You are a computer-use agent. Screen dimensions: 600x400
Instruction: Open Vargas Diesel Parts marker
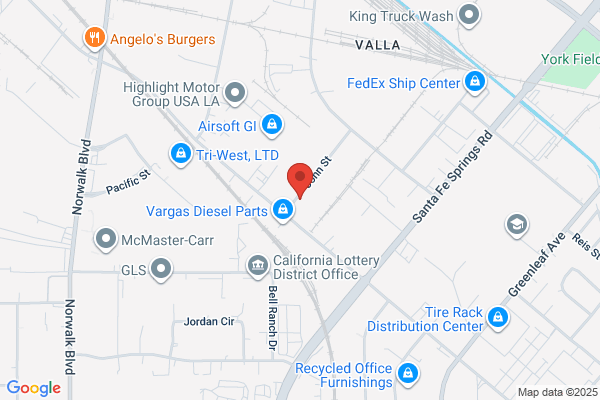tap(283, 211)
